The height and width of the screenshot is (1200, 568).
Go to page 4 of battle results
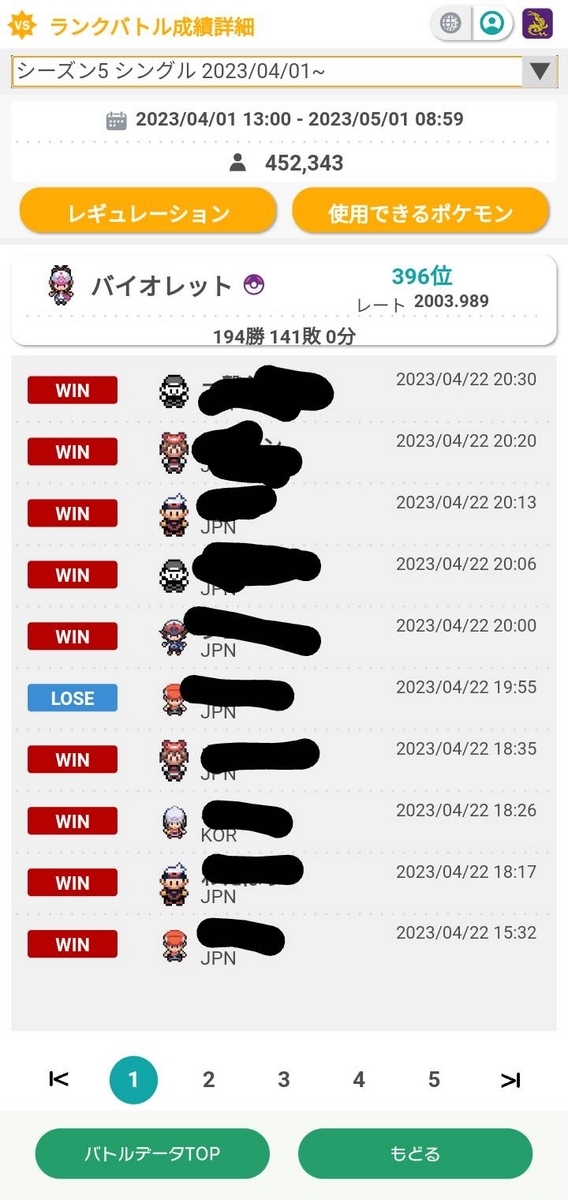[359, 1079]
